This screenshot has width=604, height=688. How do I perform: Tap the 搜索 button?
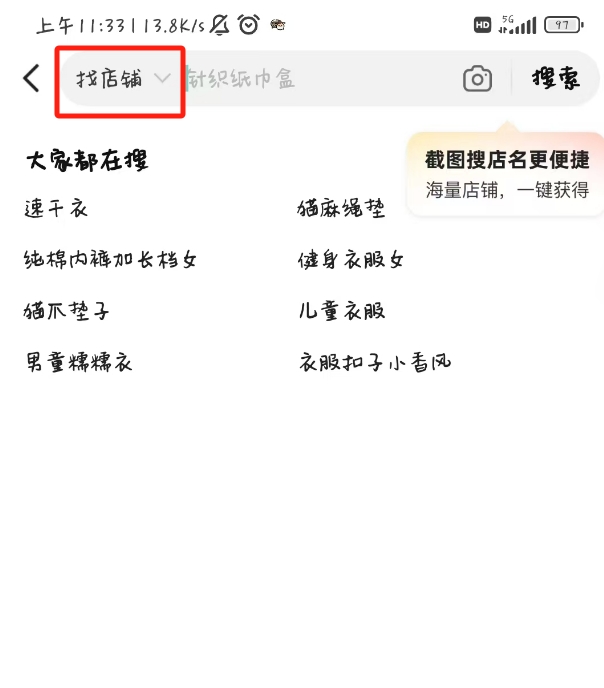556,79
